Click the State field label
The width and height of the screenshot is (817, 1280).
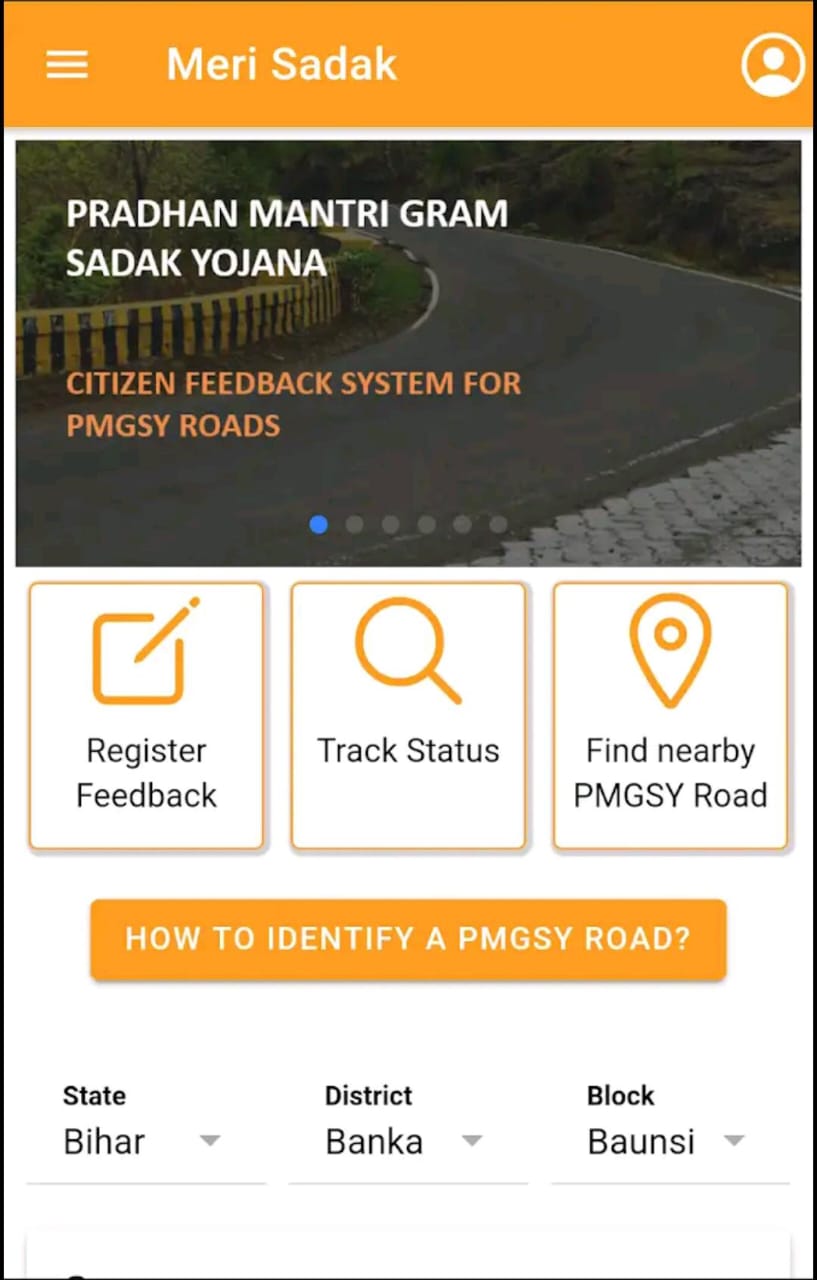coord(93,1095)
